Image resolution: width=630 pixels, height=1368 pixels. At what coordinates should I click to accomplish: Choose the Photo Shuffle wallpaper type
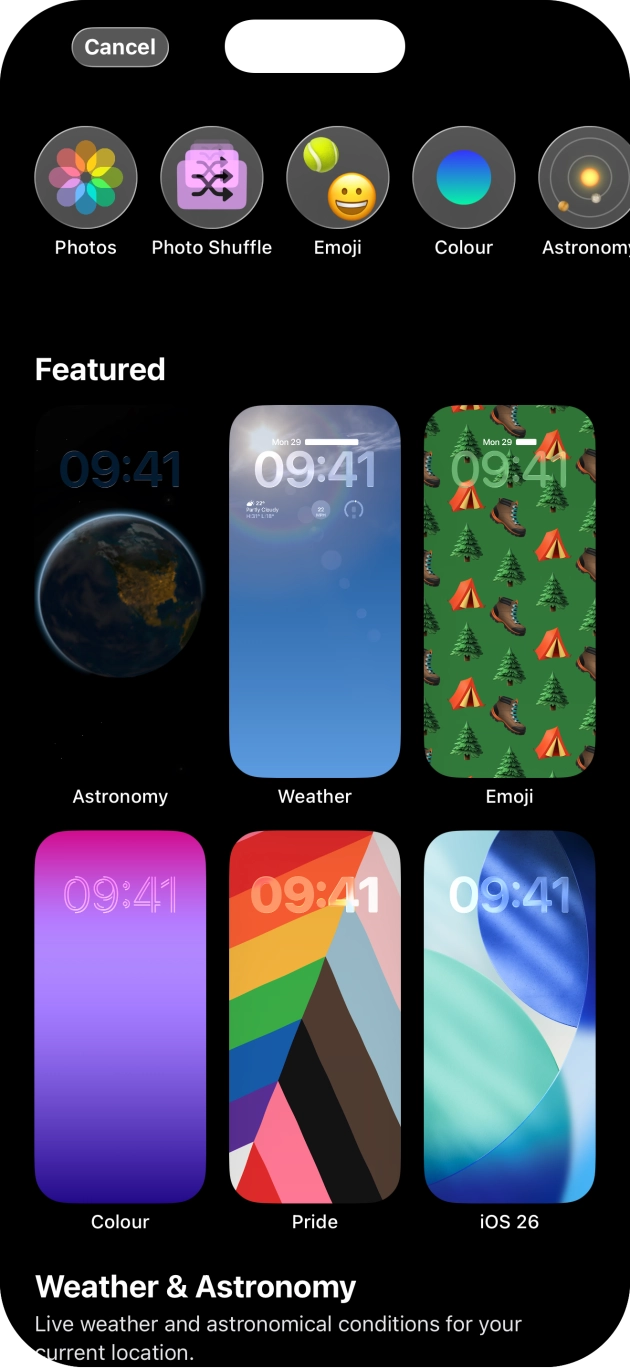pos(212,178)
